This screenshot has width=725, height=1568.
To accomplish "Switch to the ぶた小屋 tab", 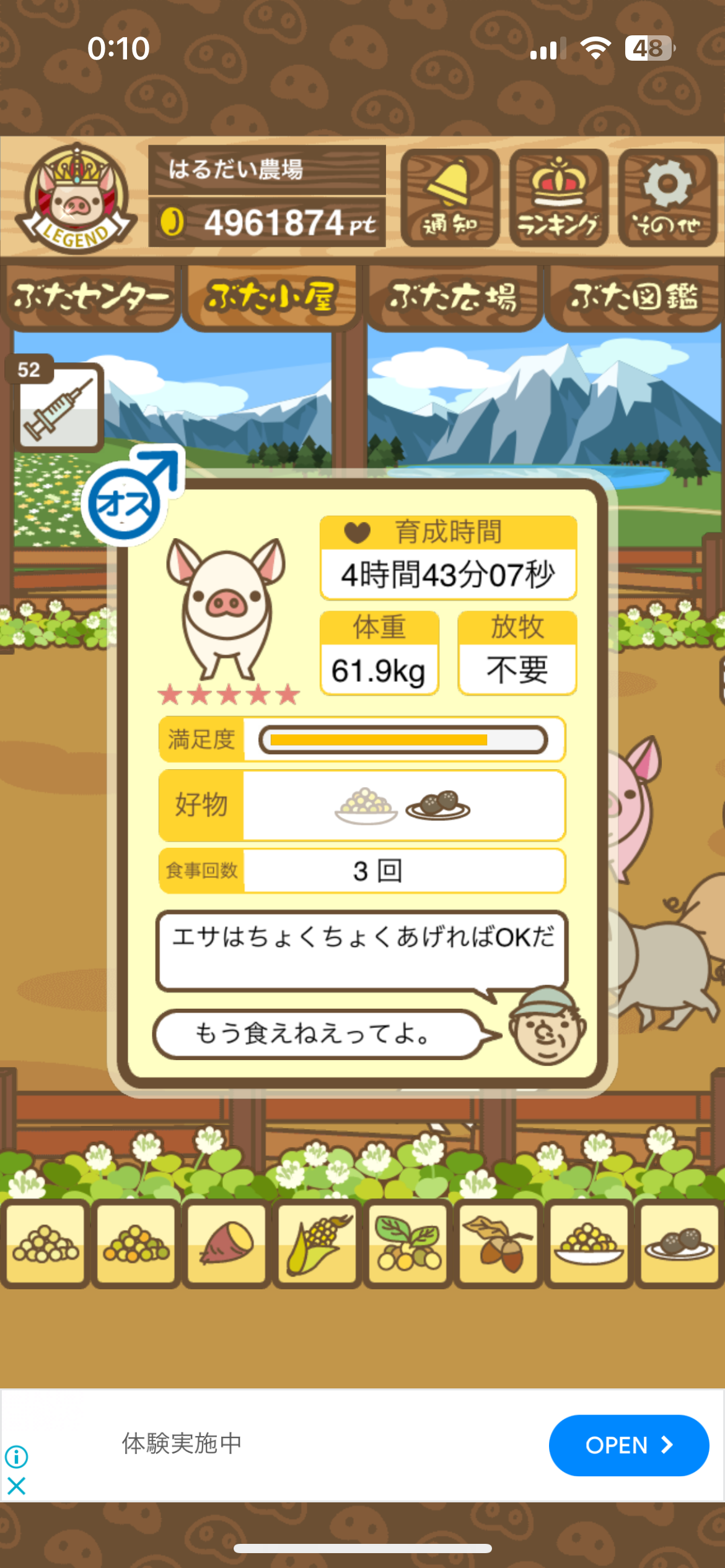I will (271, 297).
